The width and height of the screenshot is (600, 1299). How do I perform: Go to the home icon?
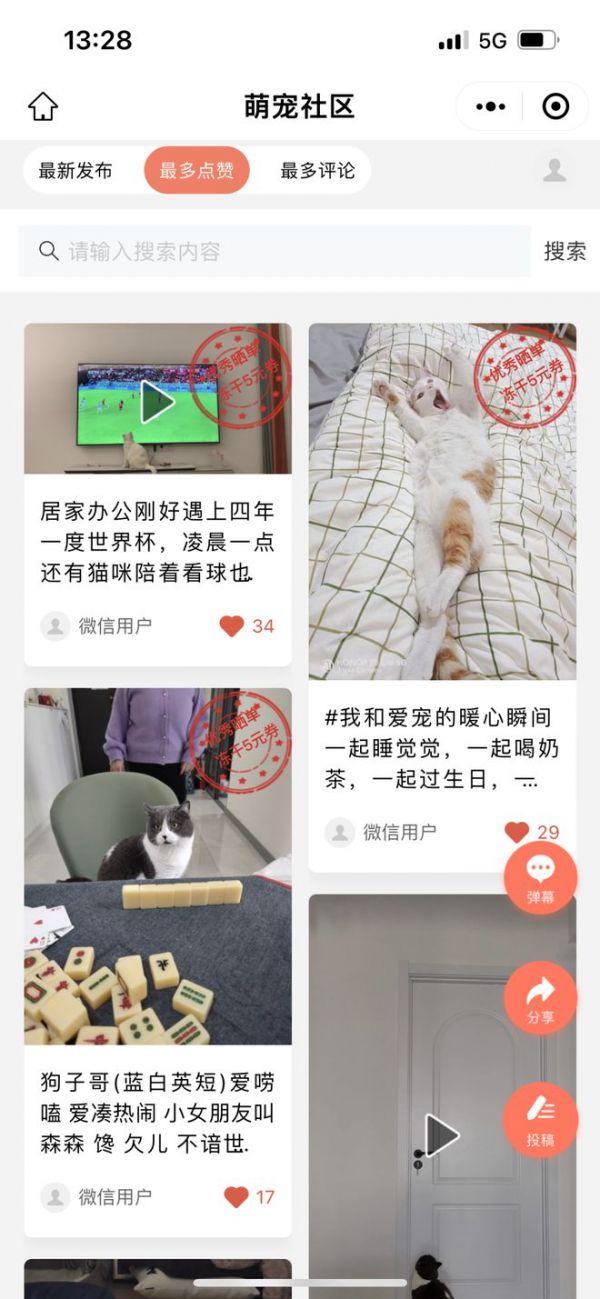43,106
